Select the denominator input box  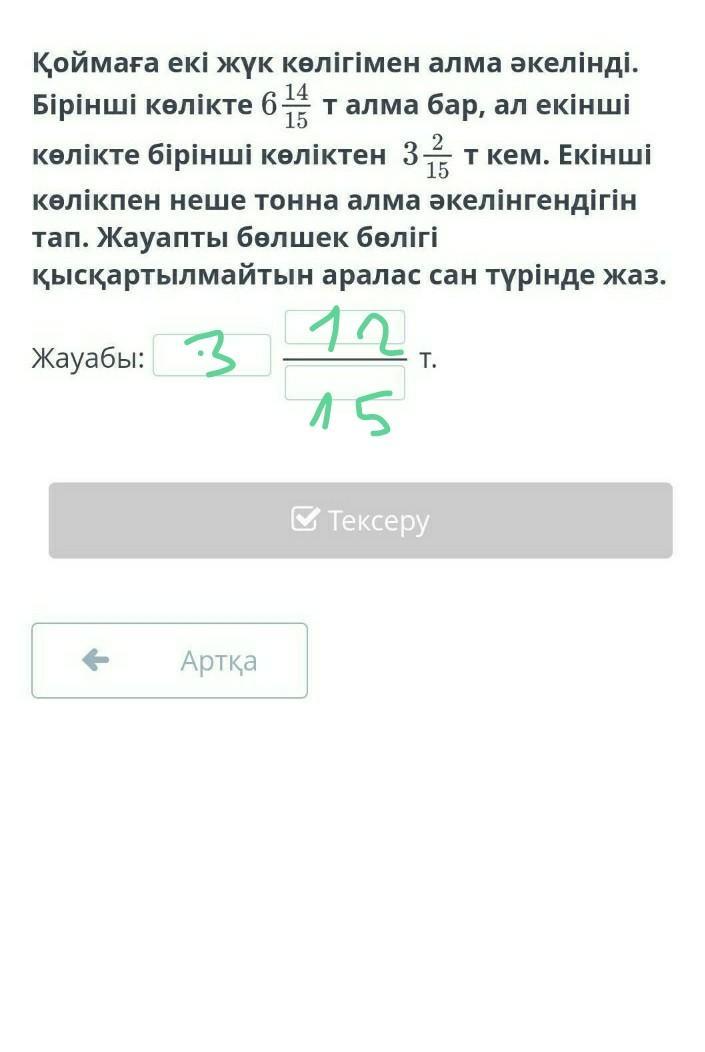pyautogui.click(x=345, y=383)
